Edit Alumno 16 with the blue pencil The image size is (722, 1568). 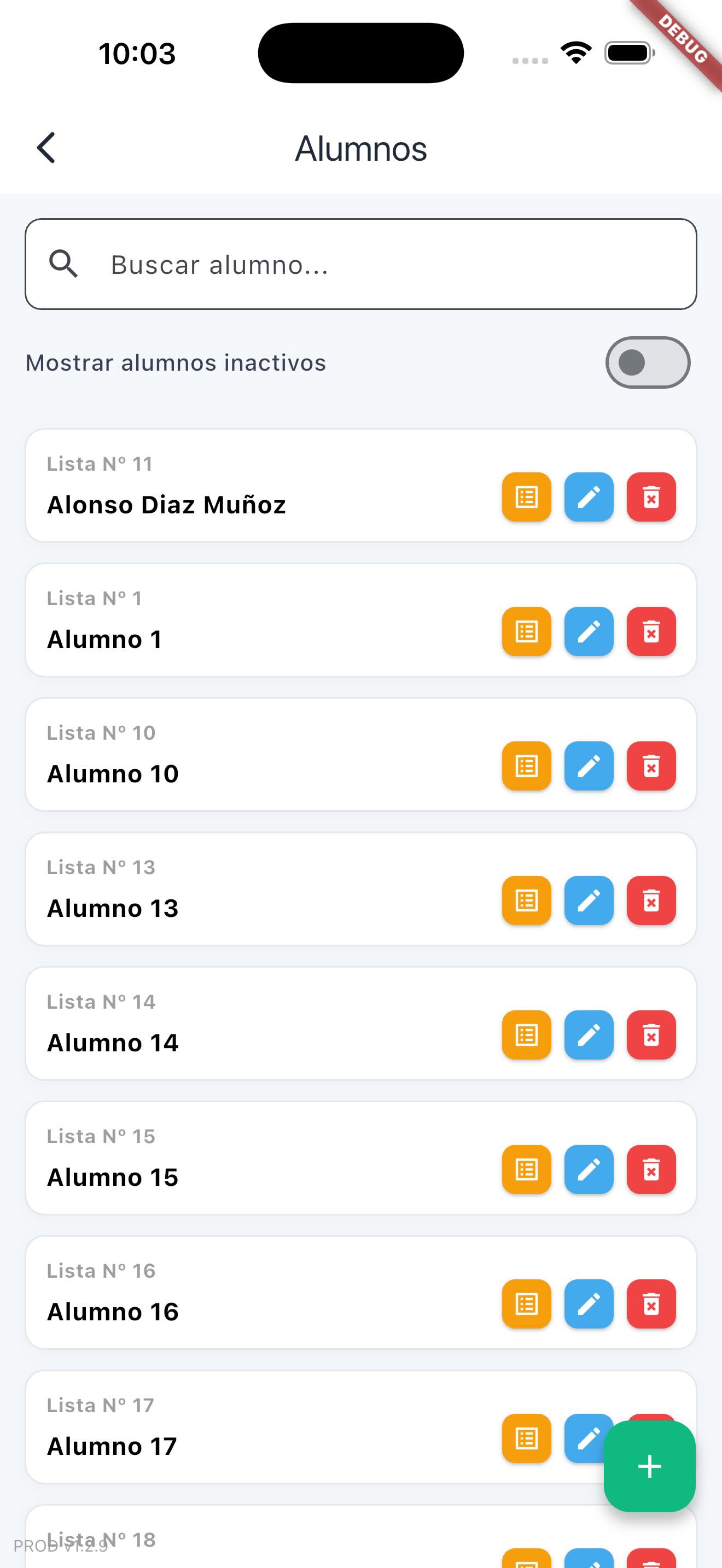(589, 1305)
